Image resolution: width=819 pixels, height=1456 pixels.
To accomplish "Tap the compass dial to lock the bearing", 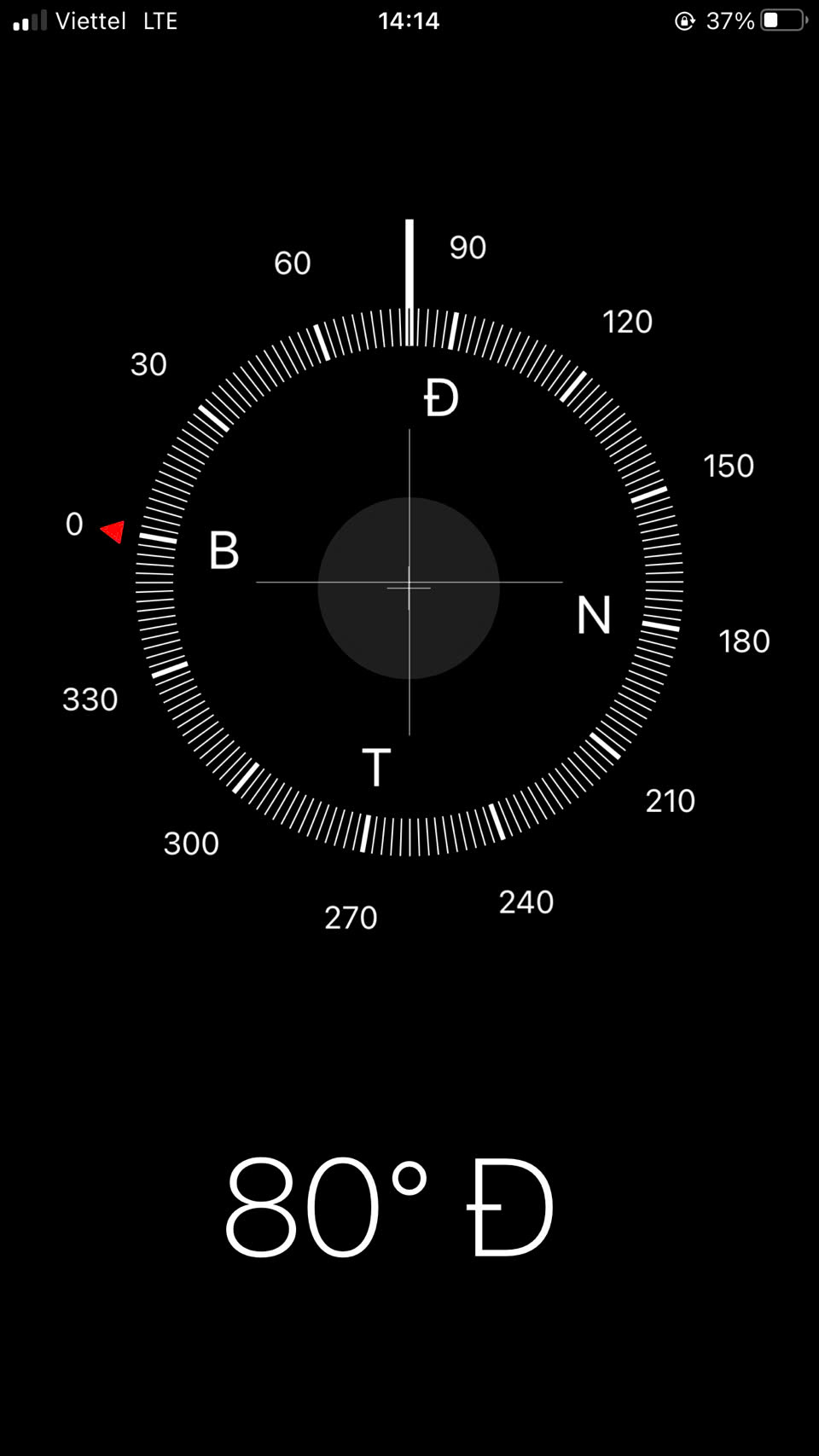I will 409,582.
